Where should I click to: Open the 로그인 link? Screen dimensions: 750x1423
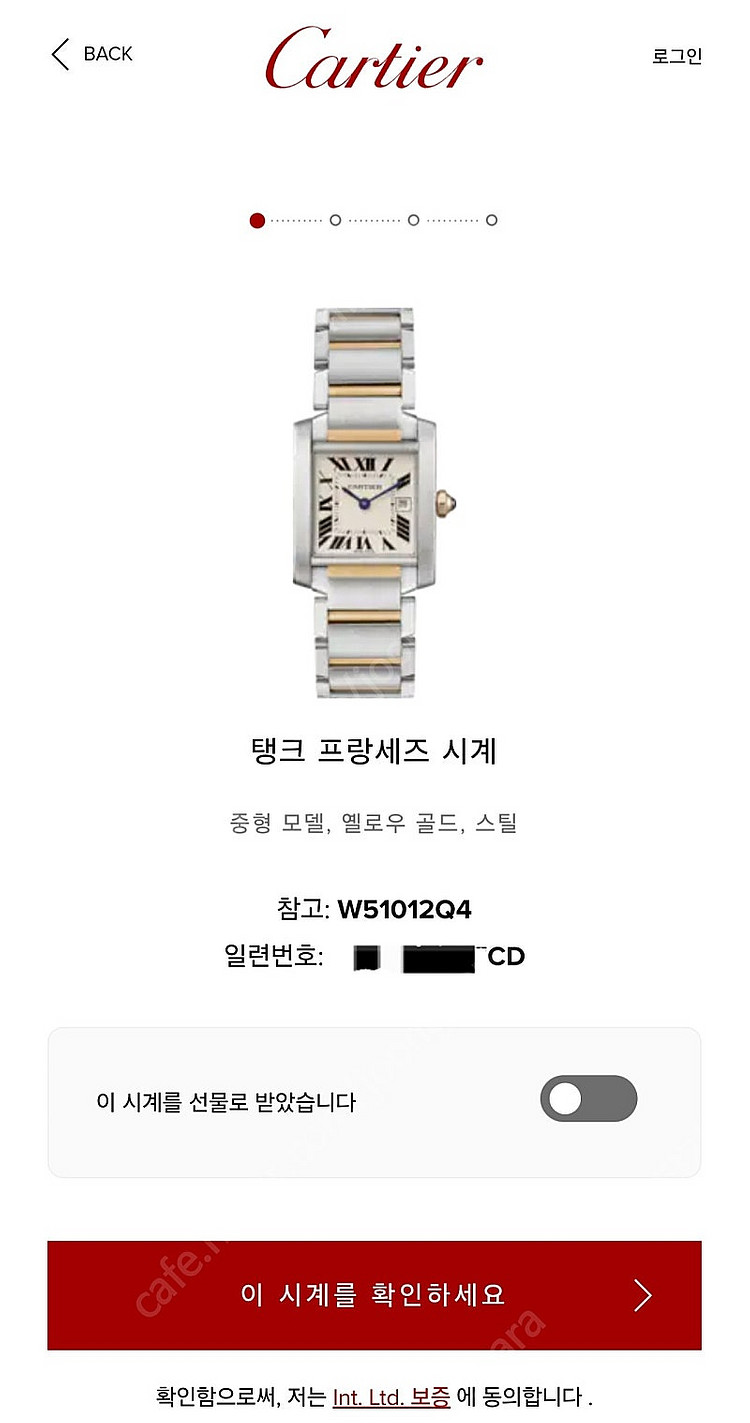pos(677,57)
